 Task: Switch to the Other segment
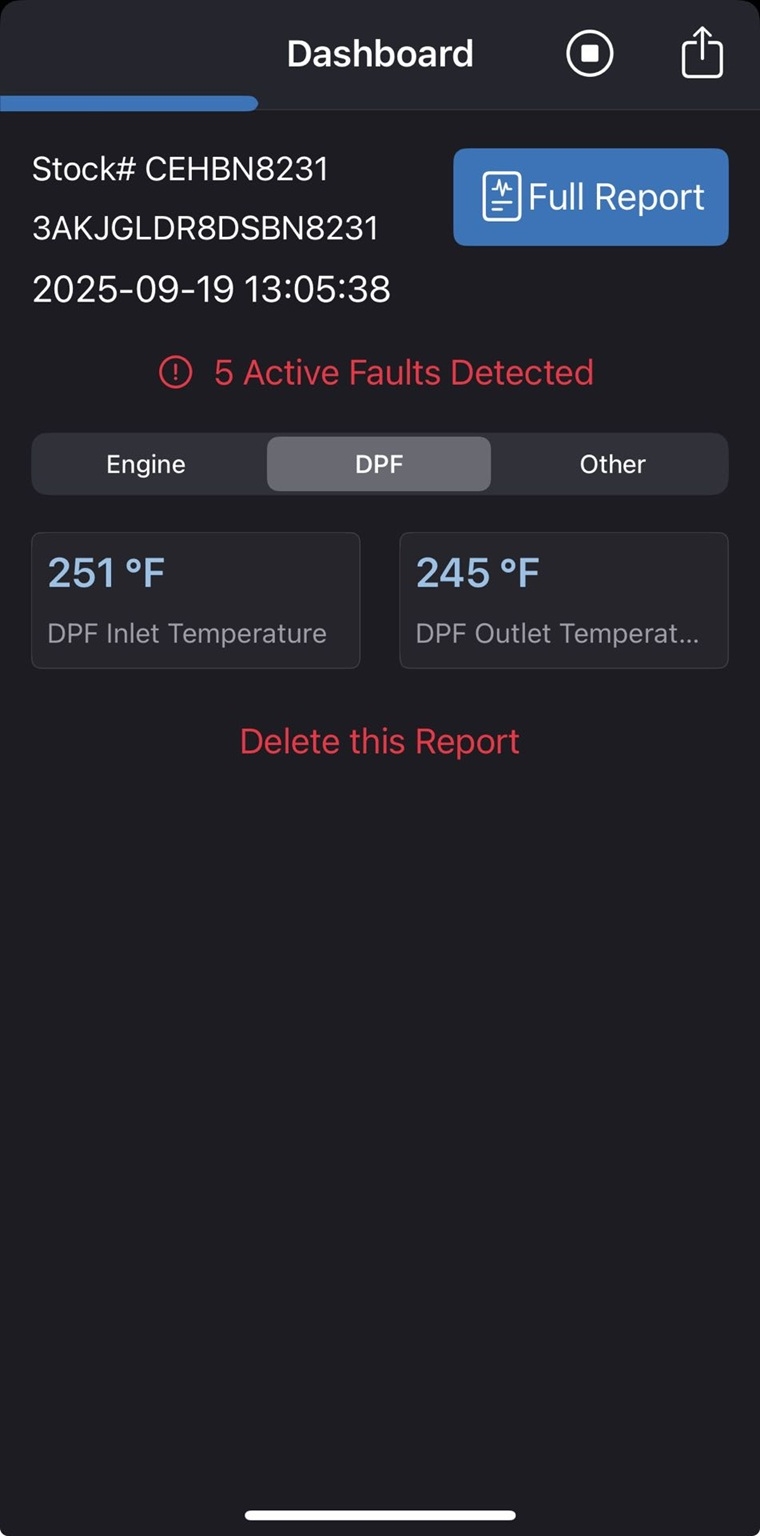click(x=612, y=464)
